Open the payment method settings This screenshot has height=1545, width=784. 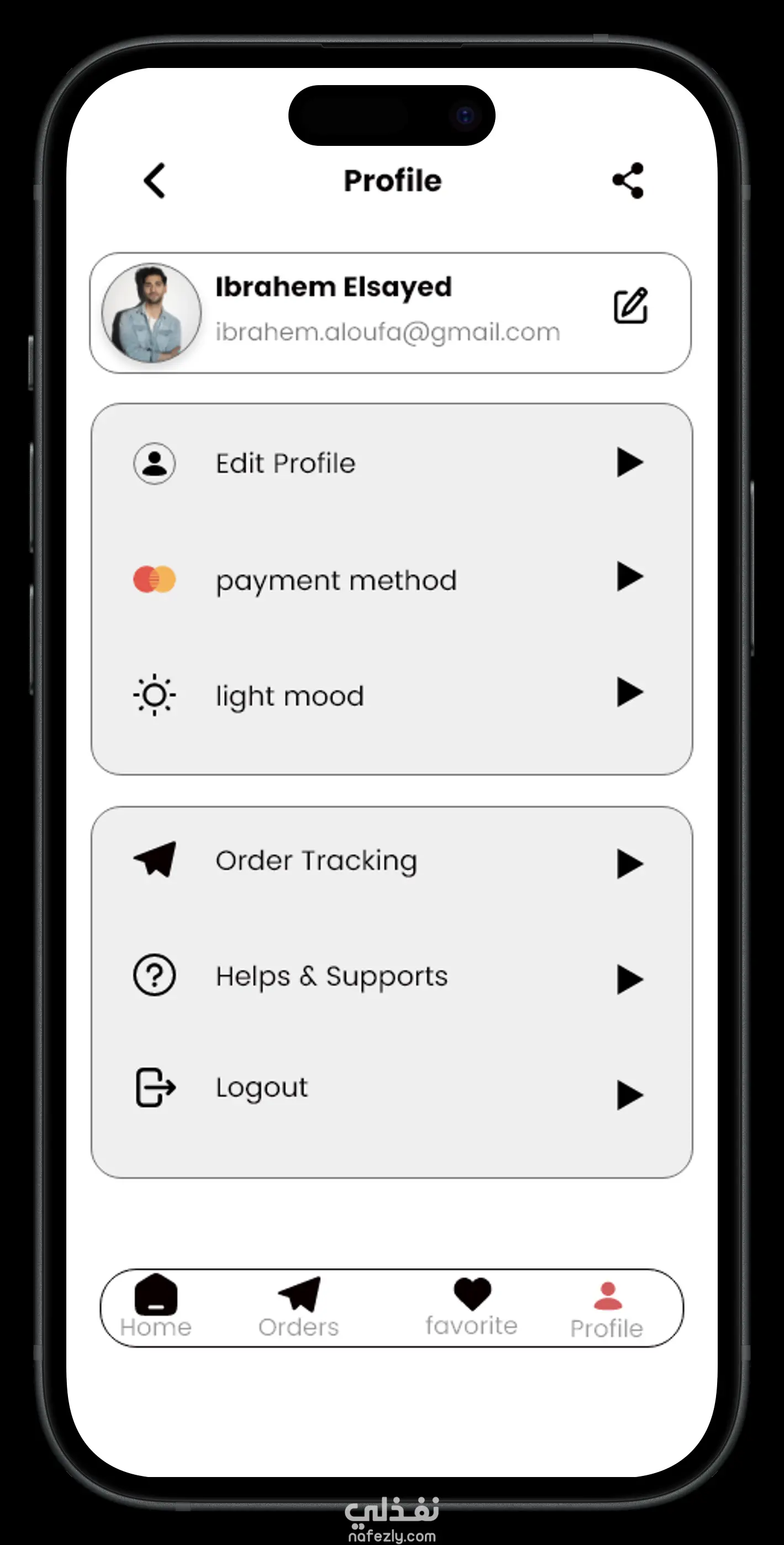pos(391,579)
